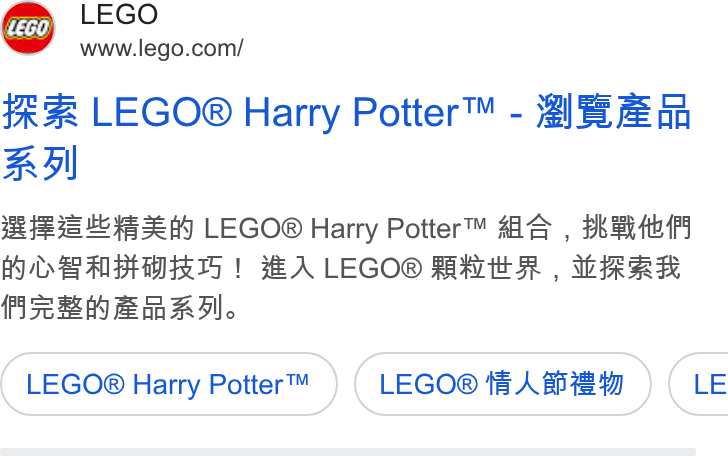This screenshot has width=728, height=456.
Task: Tap the www.lego.com site address
Action: (x=162, y=49)
